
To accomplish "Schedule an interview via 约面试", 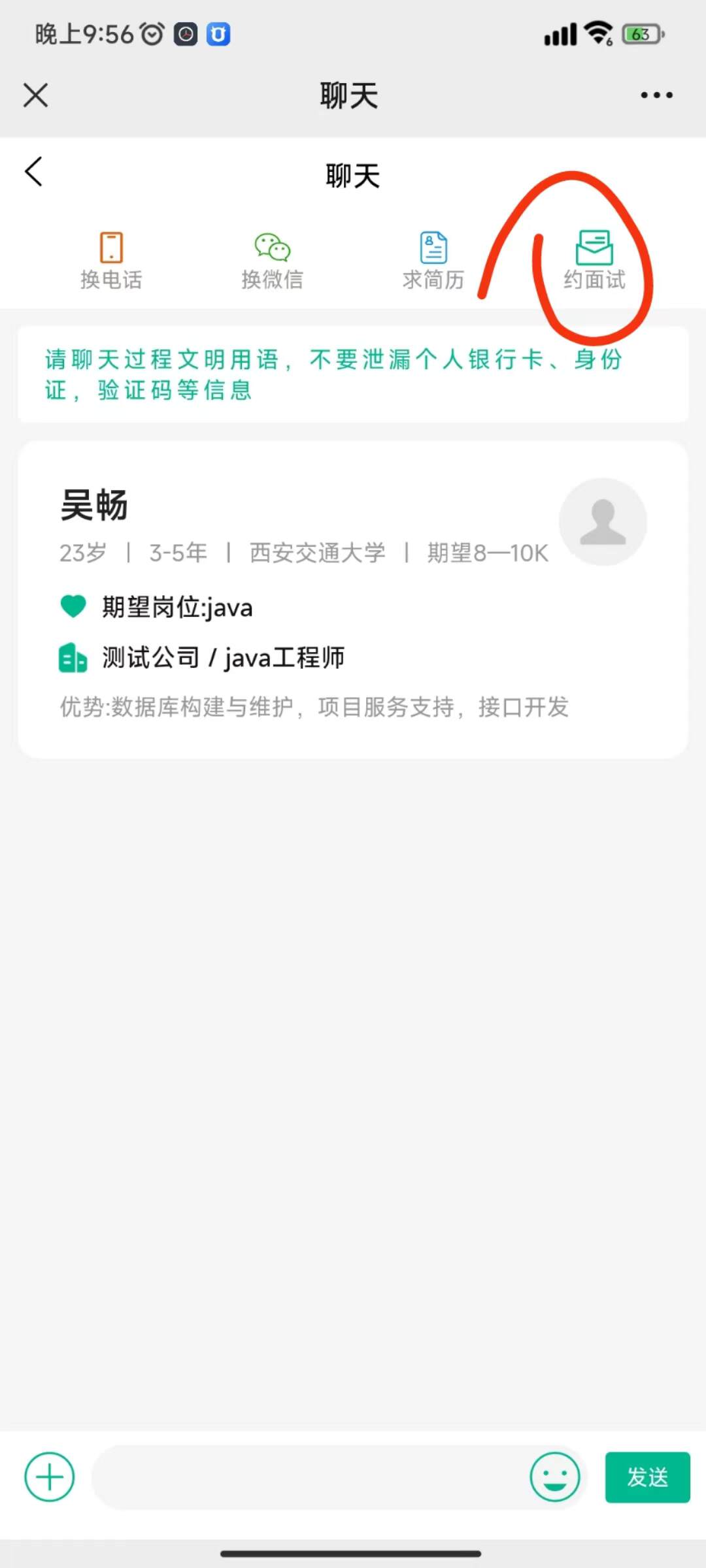I will [594, 261].
